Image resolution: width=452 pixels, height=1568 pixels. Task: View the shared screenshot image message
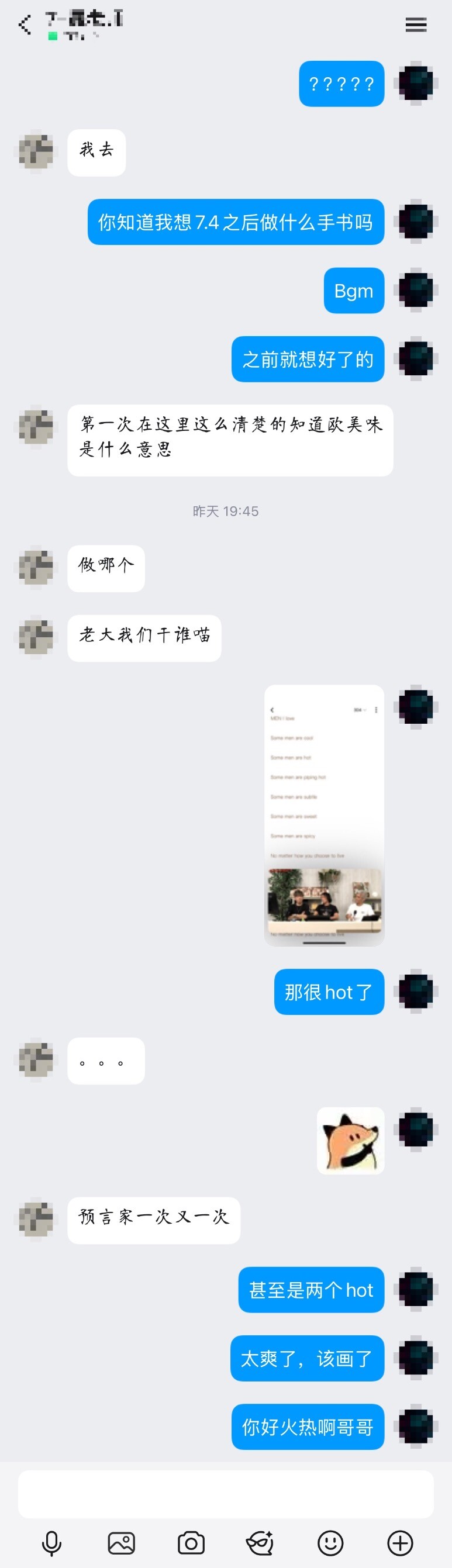(324, 815)
